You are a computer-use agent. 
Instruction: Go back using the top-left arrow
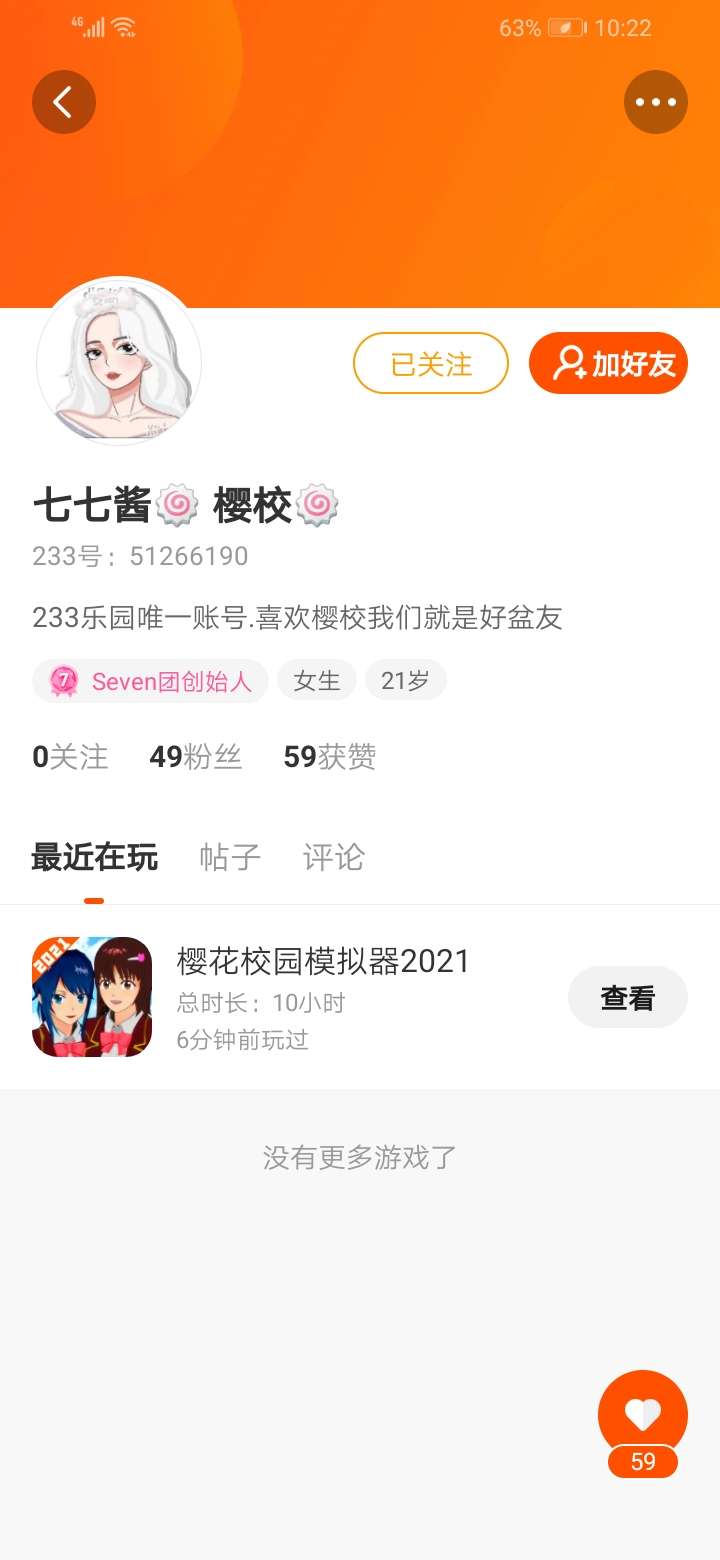click(x=63, y=102)
